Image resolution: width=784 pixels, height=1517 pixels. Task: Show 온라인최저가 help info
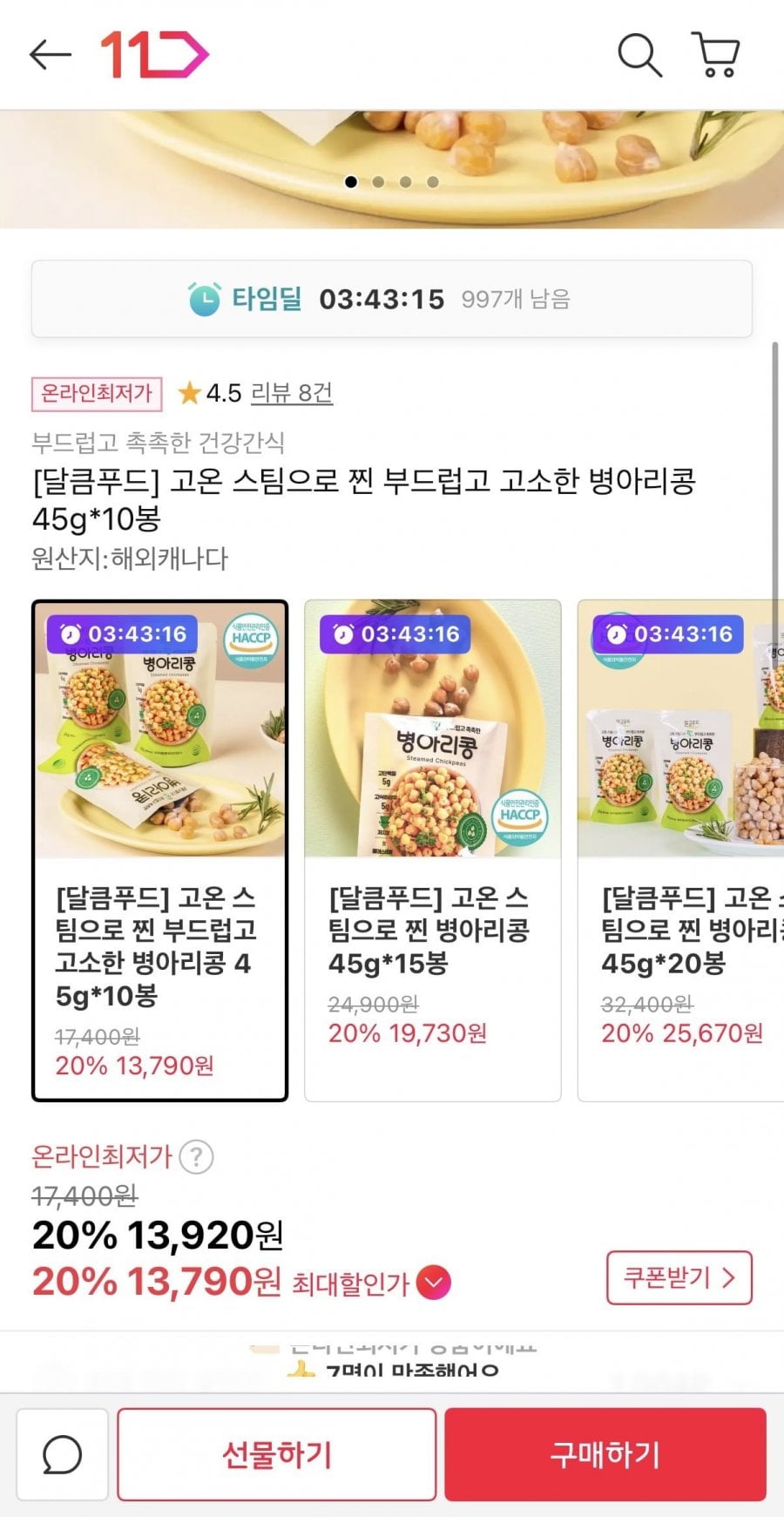[196, 1157]
